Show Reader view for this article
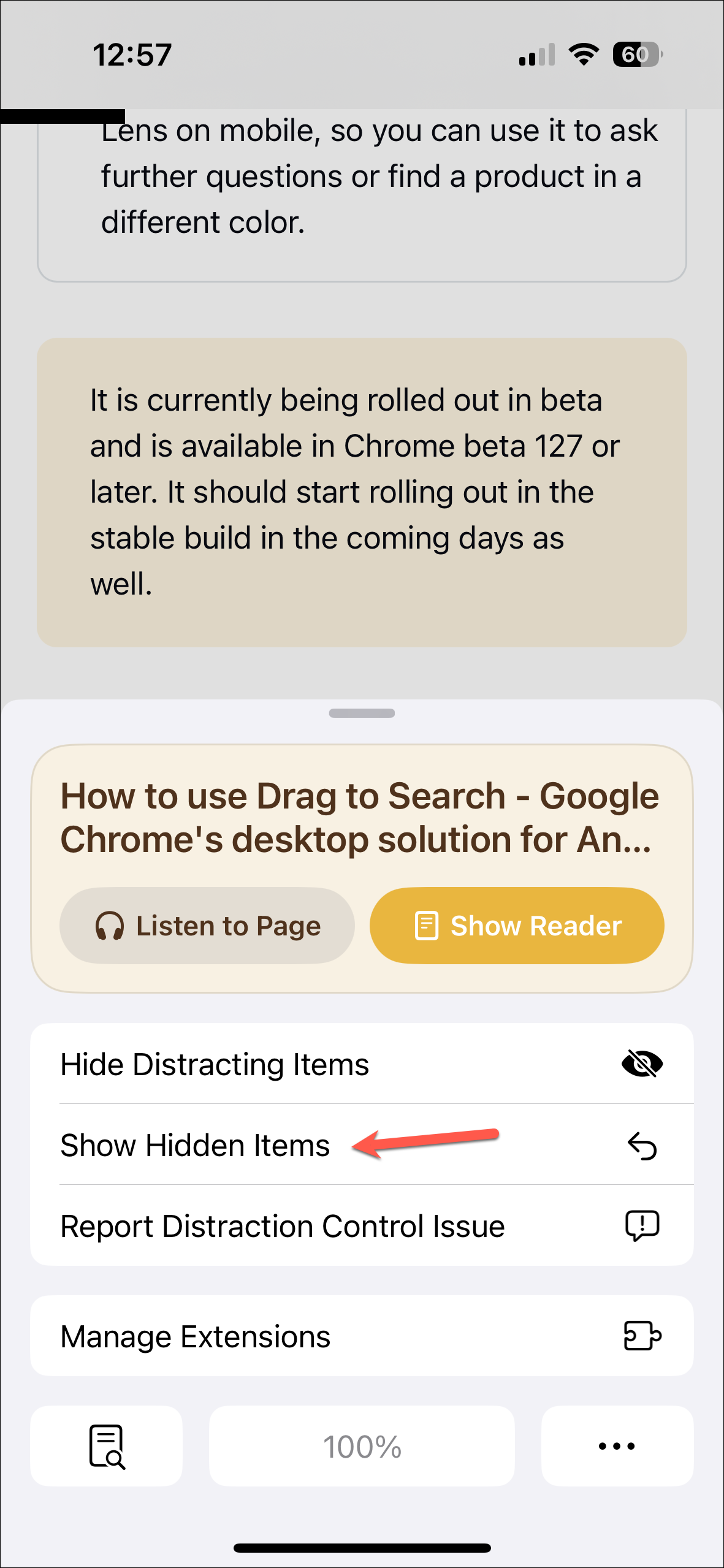Image resolution: width=724 pixels, height=1568 pixels. [517, 926]
